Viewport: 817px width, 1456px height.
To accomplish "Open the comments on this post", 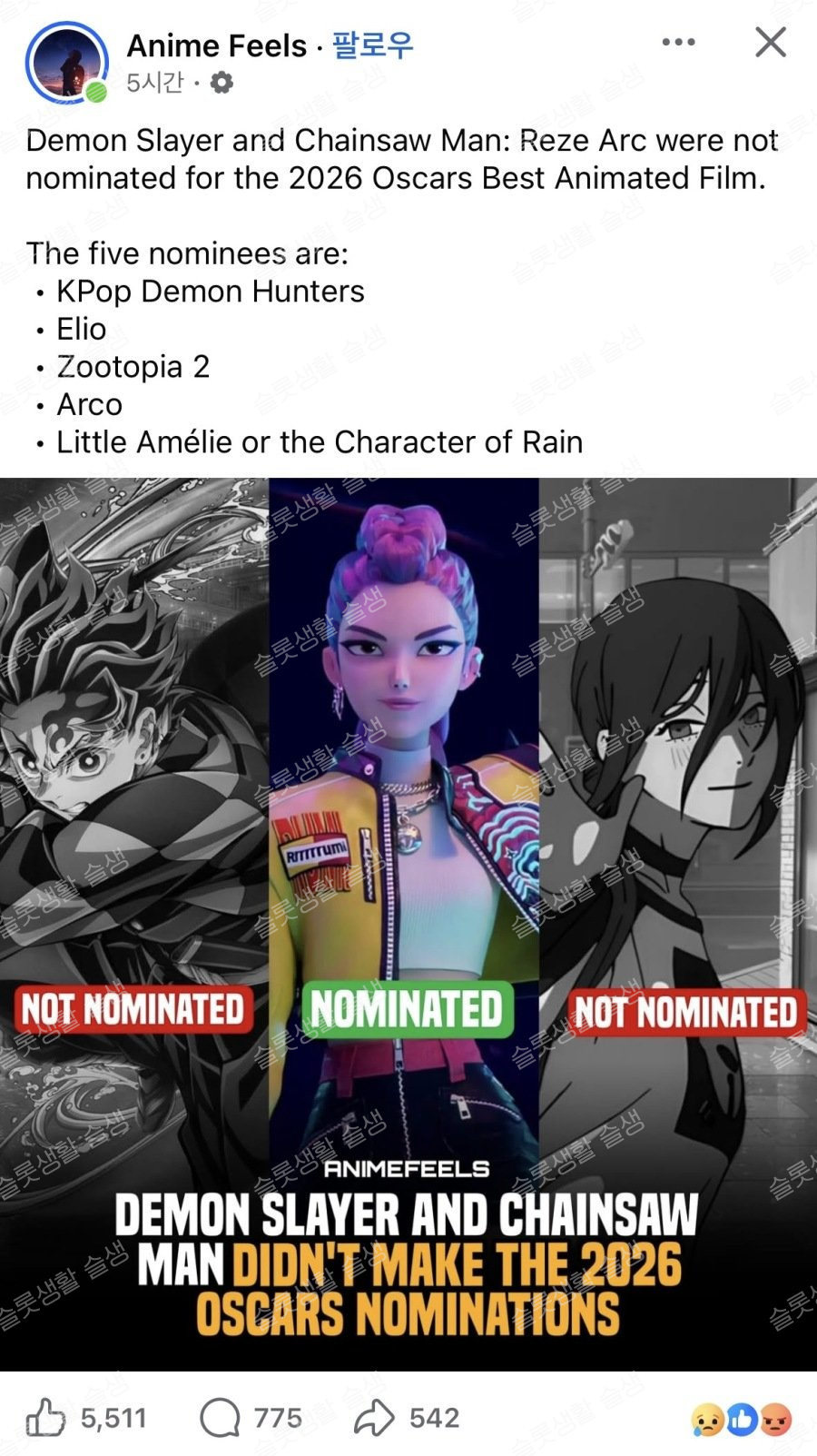I will [x=221, y=1417].
